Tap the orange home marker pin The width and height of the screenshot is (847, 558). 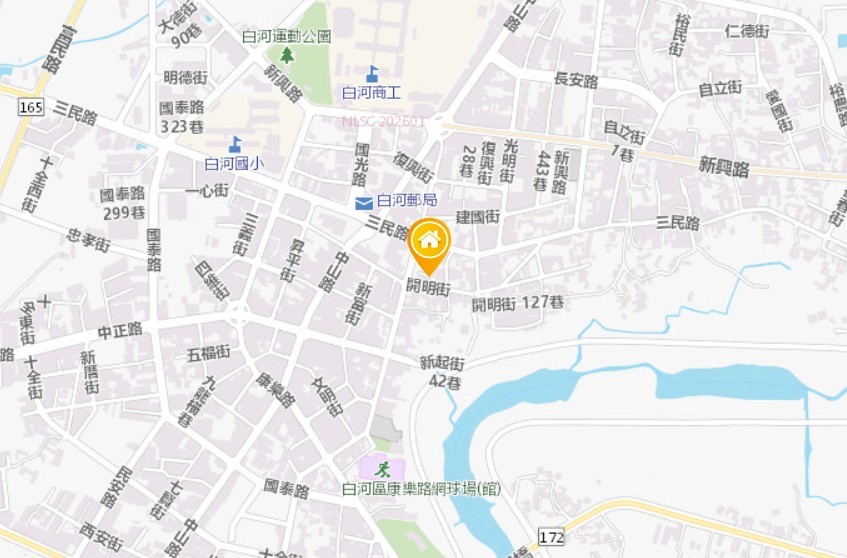430,242
